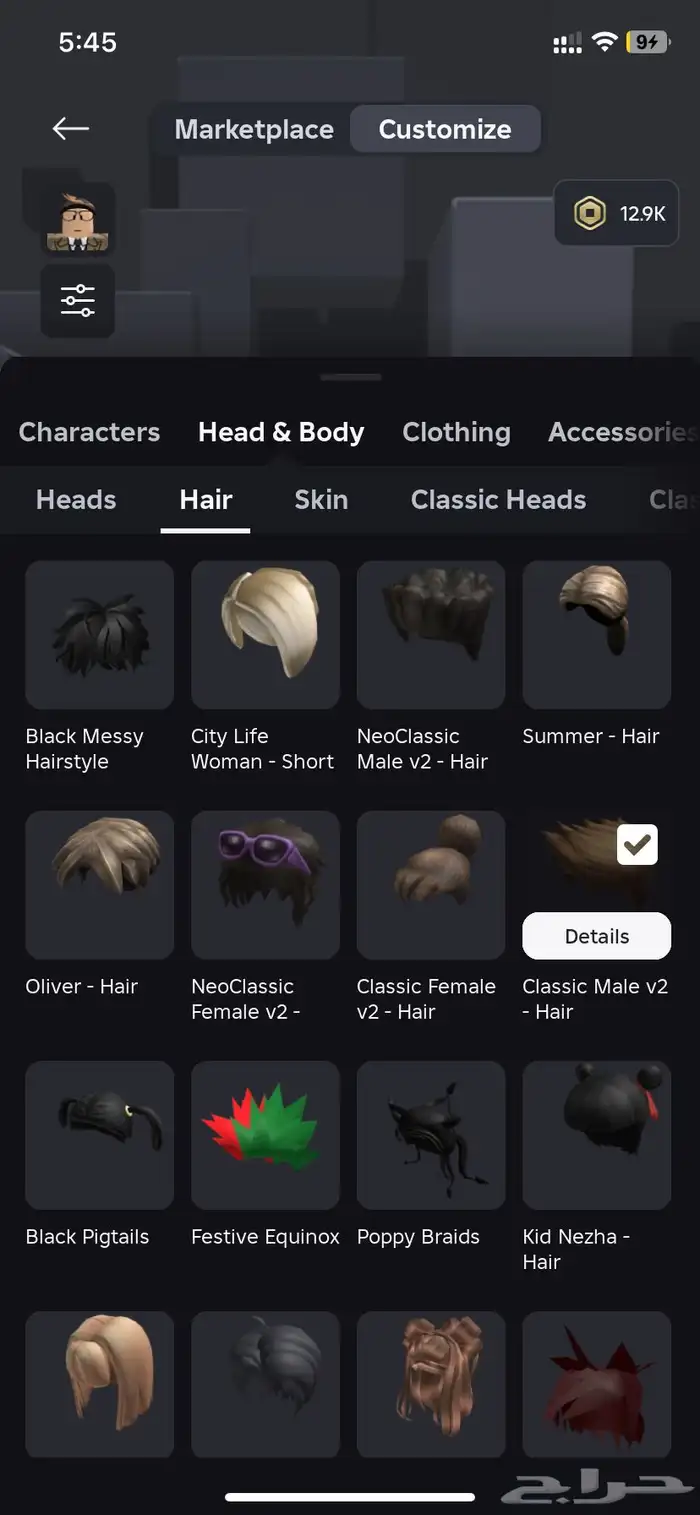Choose Kid Nezha - Hair

pyautogui.click(x=596, y=1135)
